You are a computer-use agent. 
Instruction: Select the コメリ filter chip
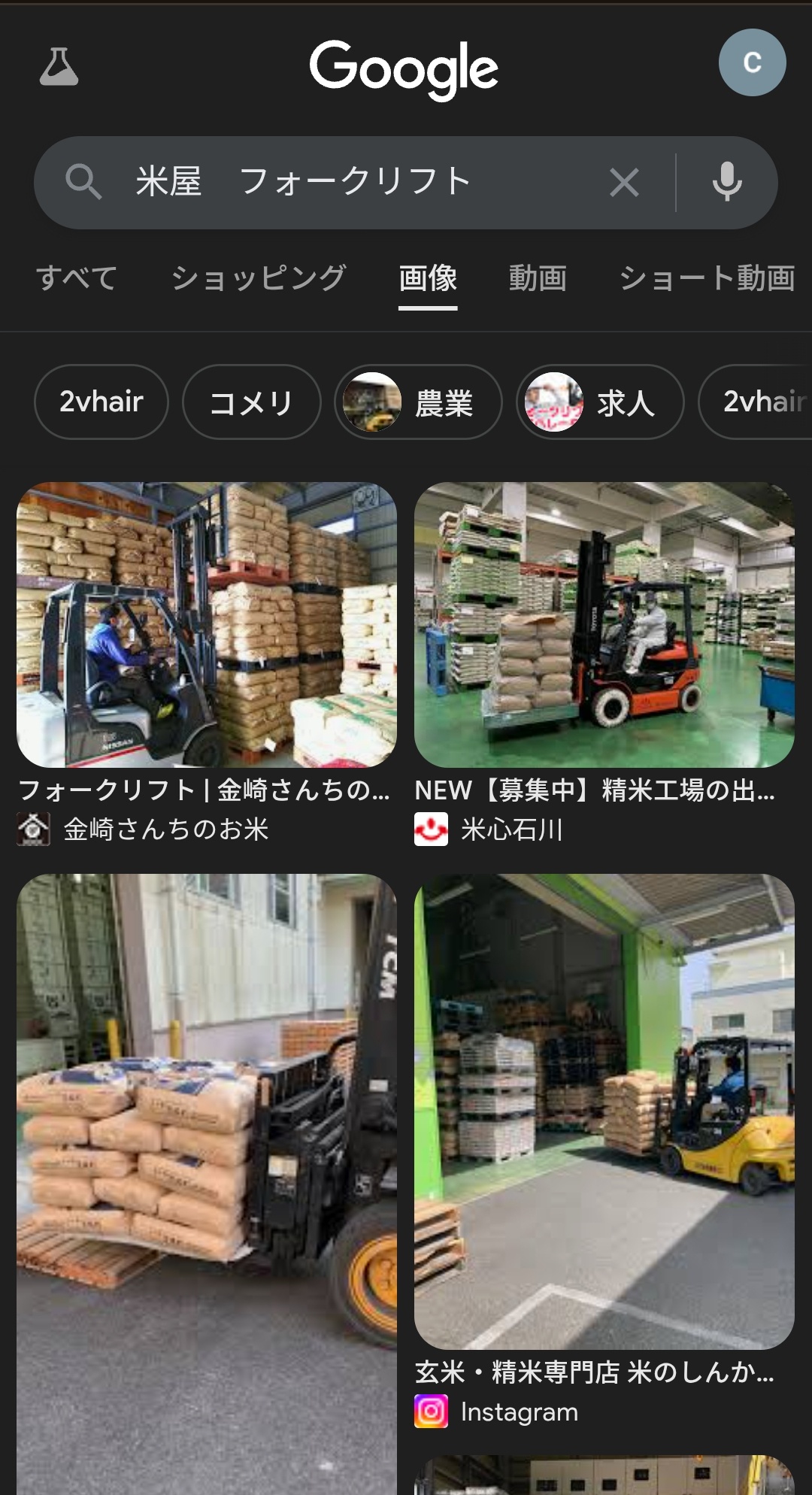point(251,402)
